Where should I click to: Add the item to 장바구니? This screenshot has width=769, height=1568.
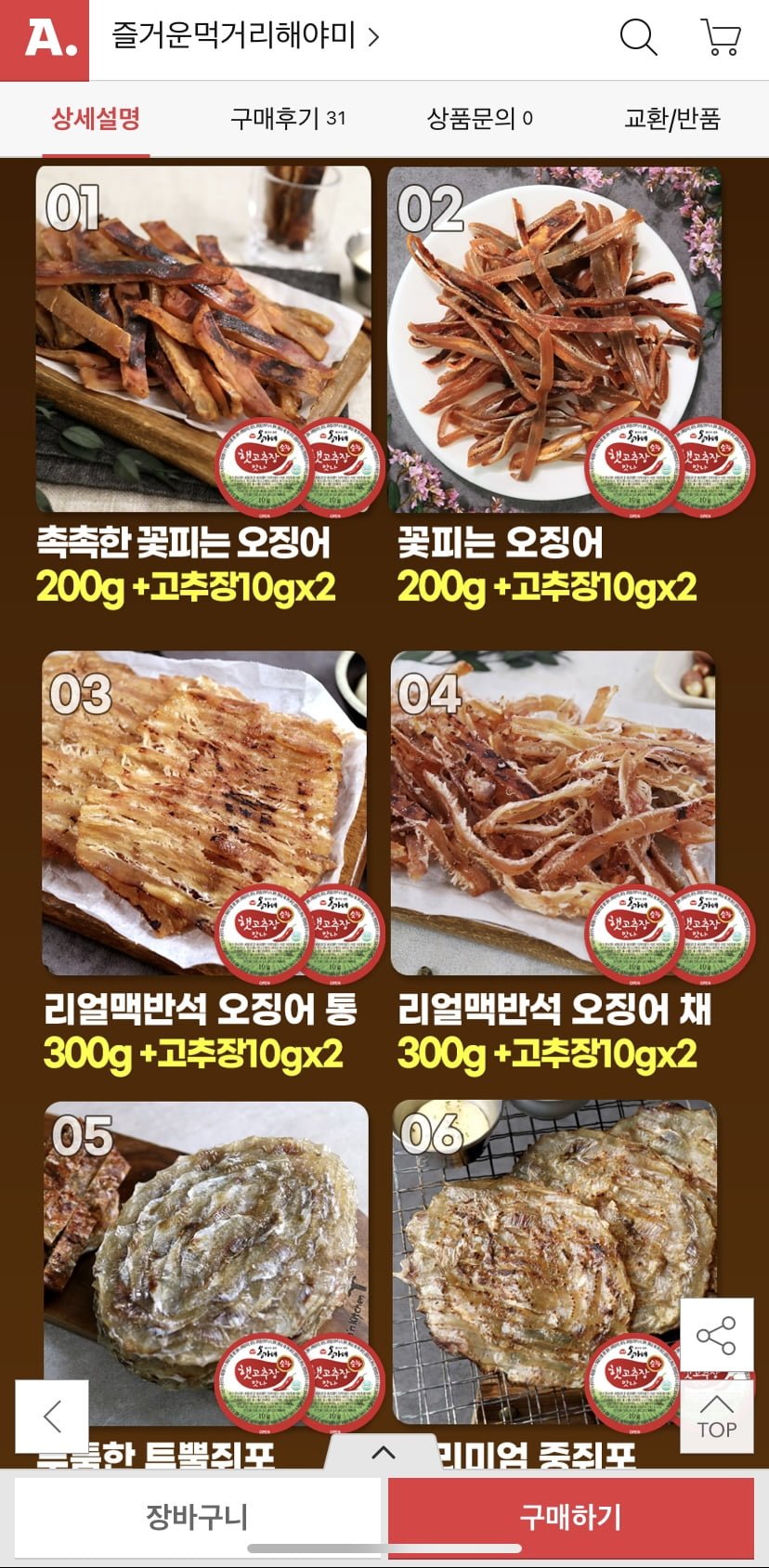click(x=197, y=1518)
